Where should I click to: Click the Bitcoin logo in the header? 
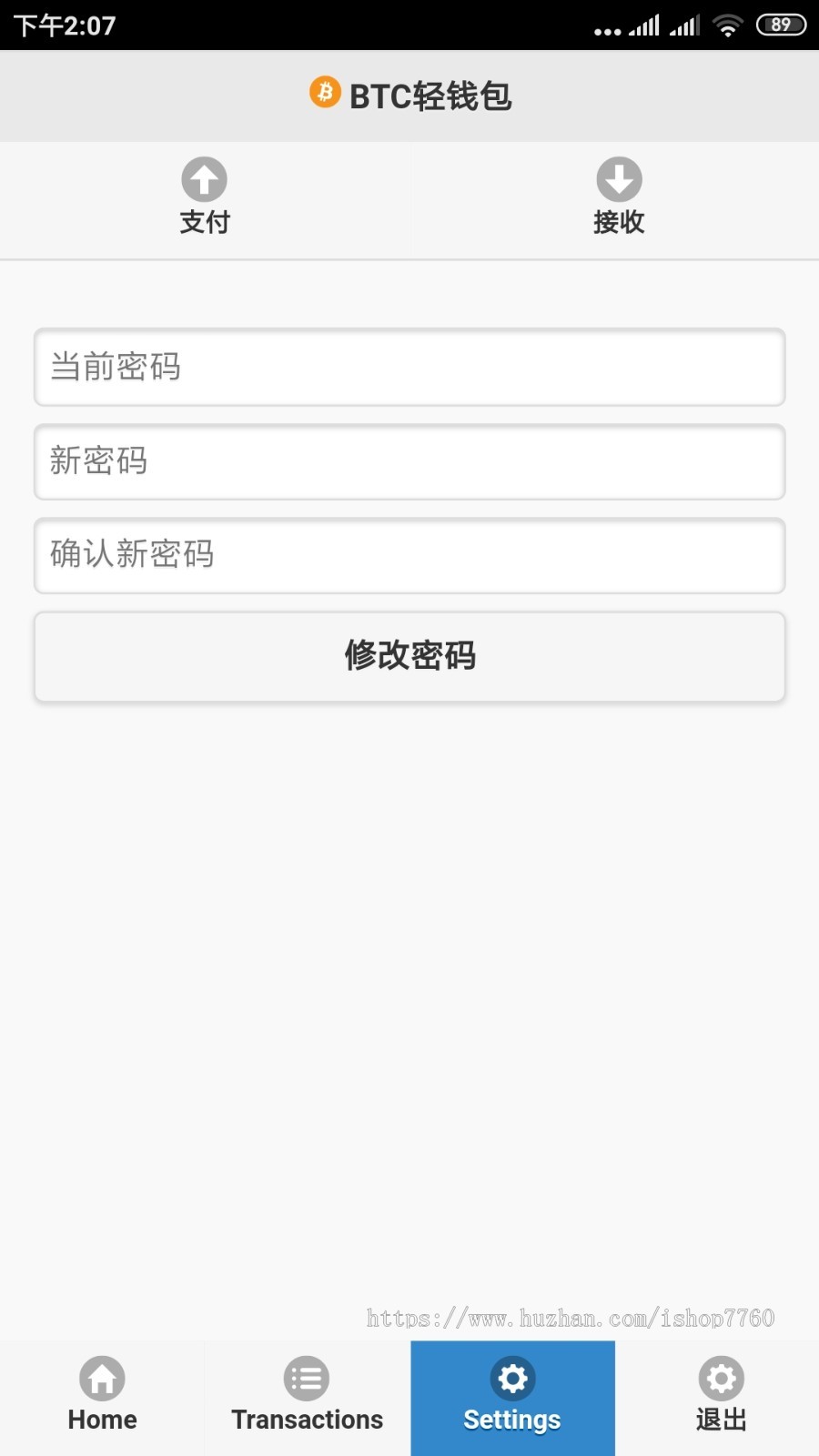(323, 94)
